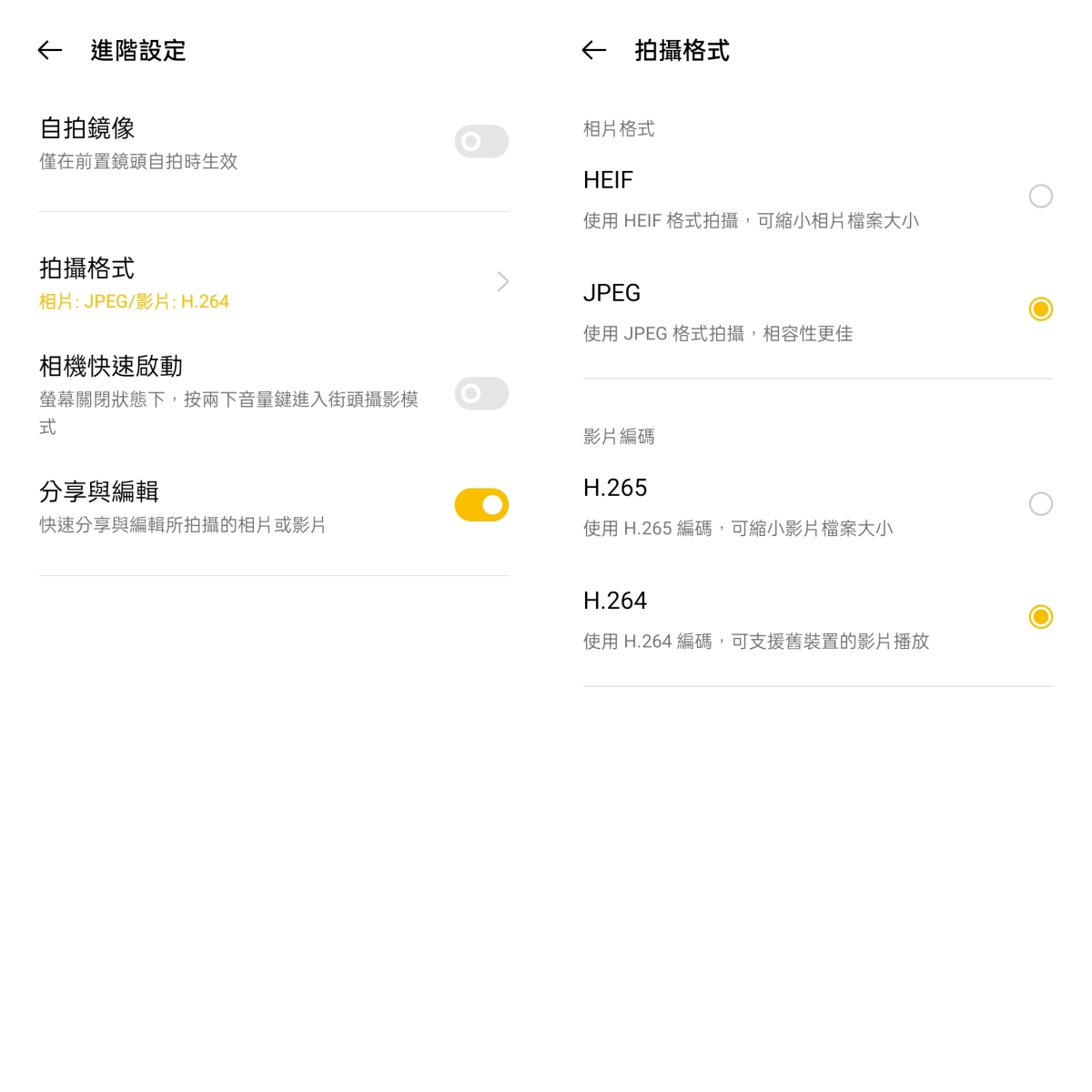Viewport: 1092px width, 1092px height.
Task: Open the 拍攝格式 settings row
Action: tap(273, 282)
